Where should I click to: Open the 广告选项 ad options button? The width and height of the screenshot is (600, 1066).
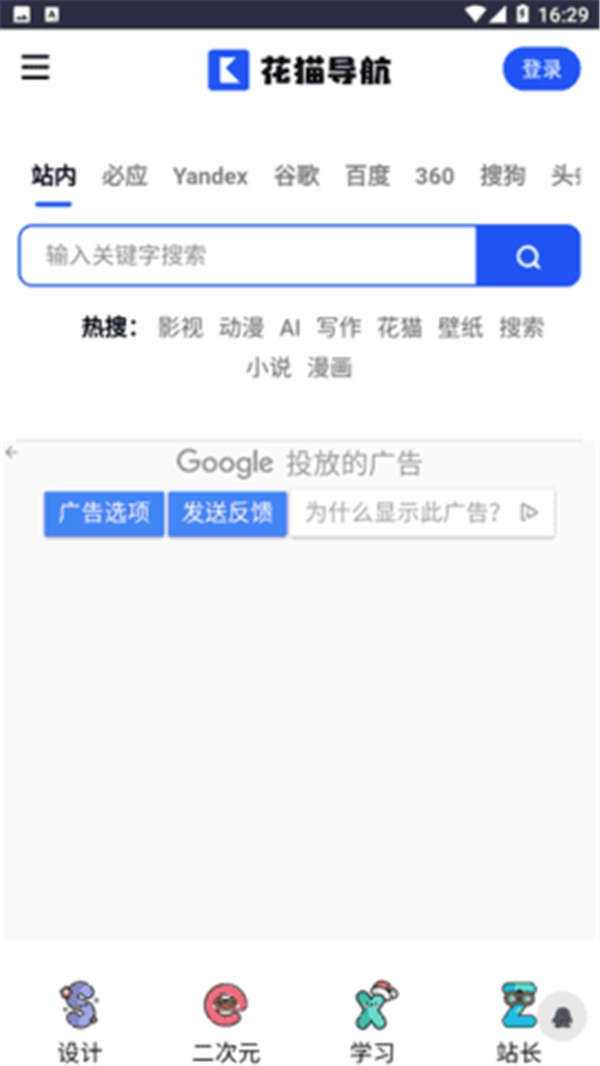tap(104, 514)
